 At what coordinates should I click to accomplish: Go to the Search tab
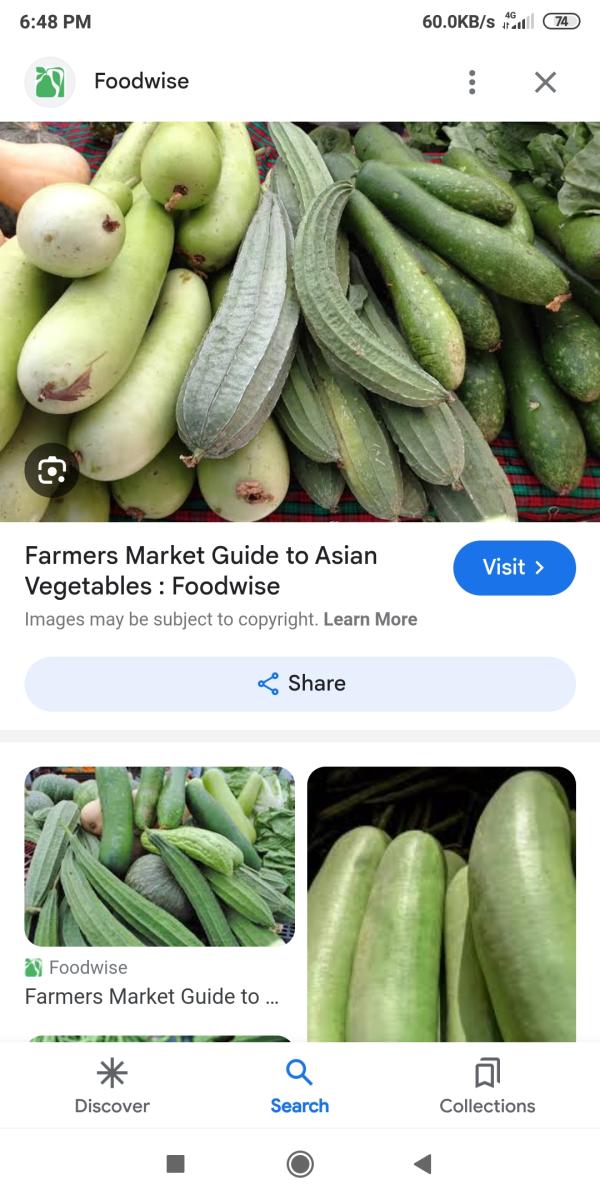pos(299,1087)
